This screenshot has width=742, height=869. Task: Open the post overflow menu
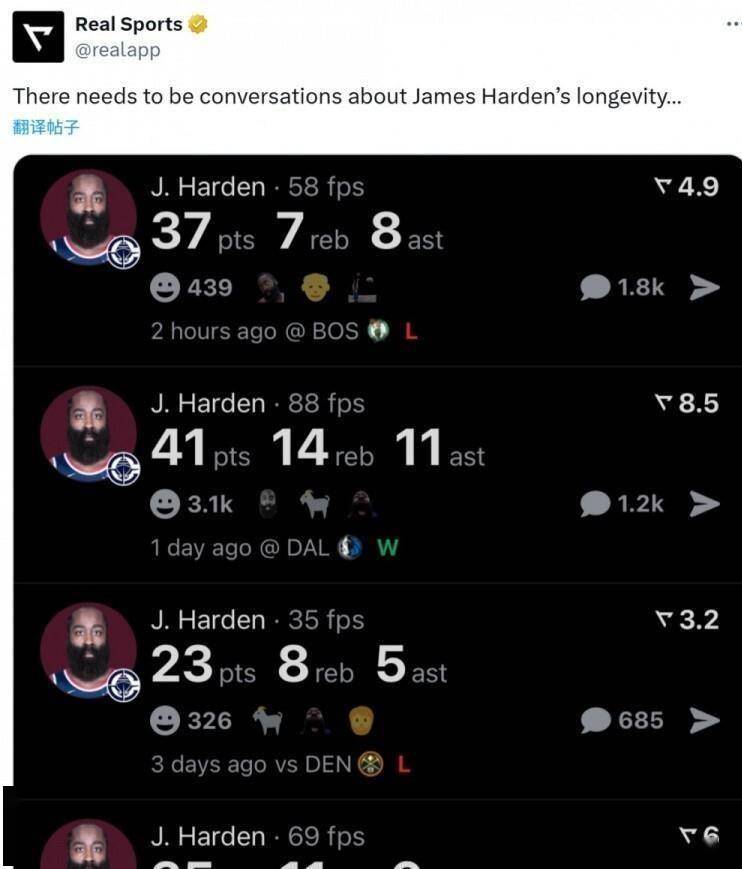[732, 24]
